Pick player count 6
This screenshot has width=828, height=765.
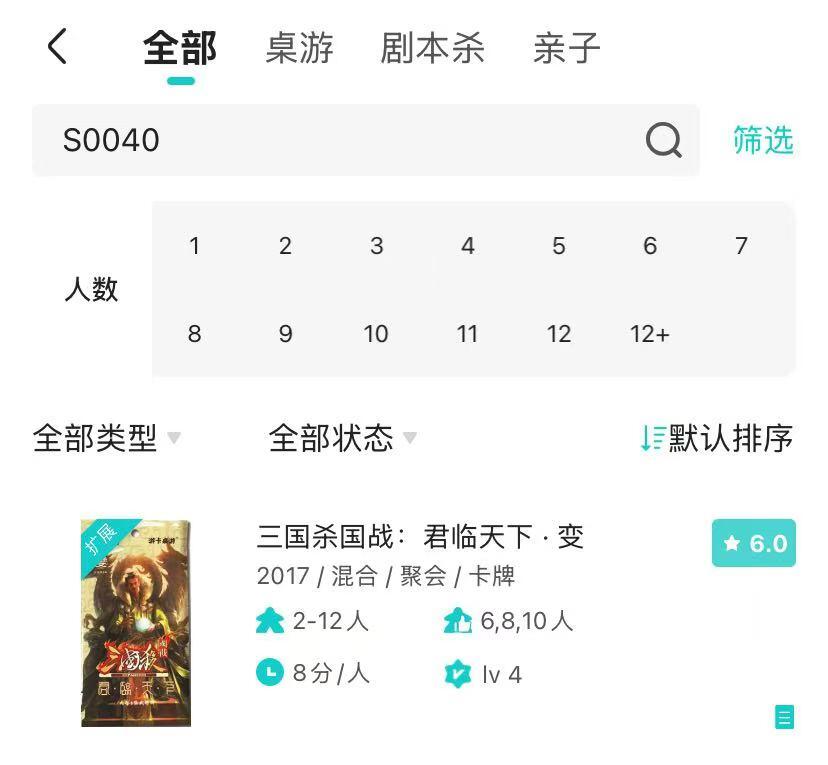pyautogui.click(x=650, y=246)
